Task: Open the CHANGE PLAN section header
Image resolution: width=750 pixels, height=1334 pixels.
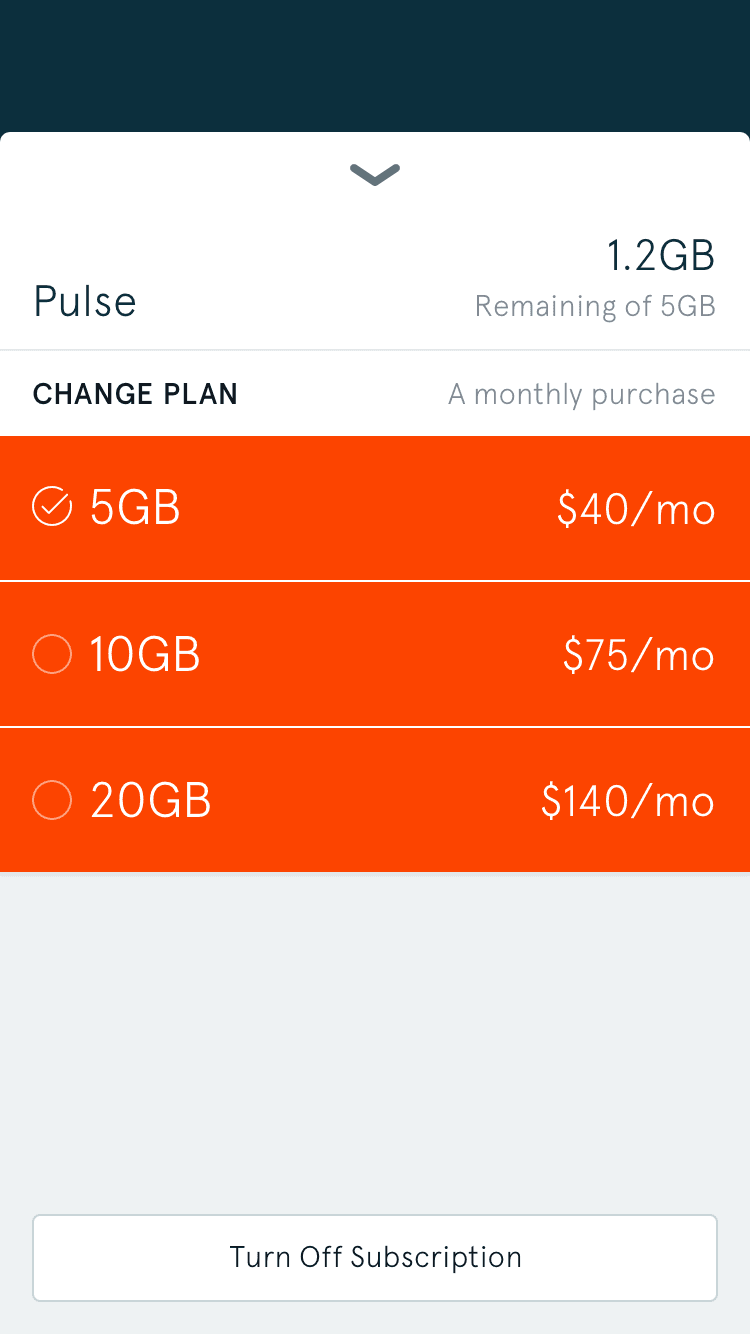Action: pyautogui.click(x=135, y=393)
